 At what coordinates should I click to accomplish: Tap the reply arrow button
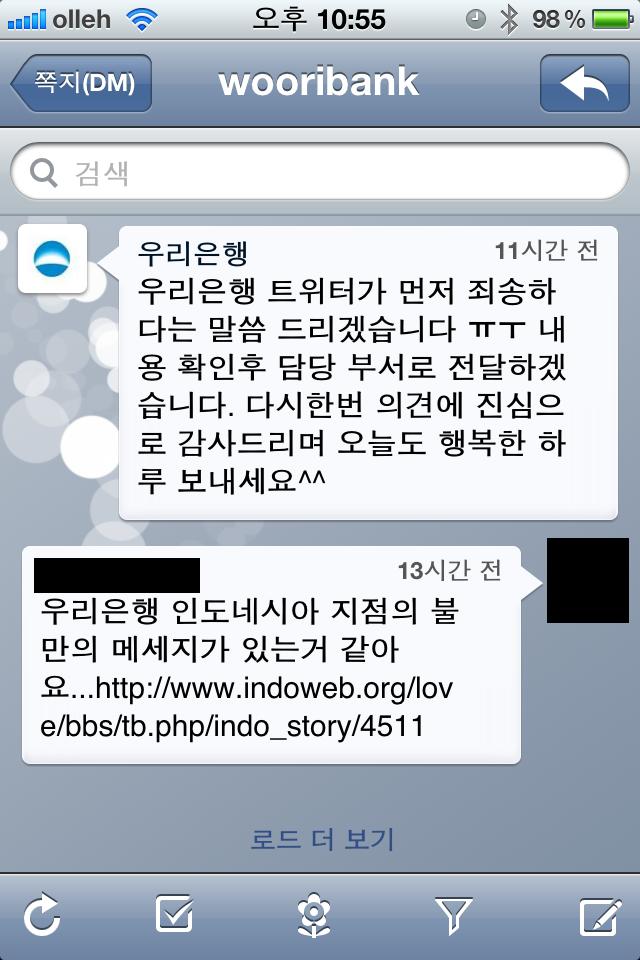coord(584,83)
